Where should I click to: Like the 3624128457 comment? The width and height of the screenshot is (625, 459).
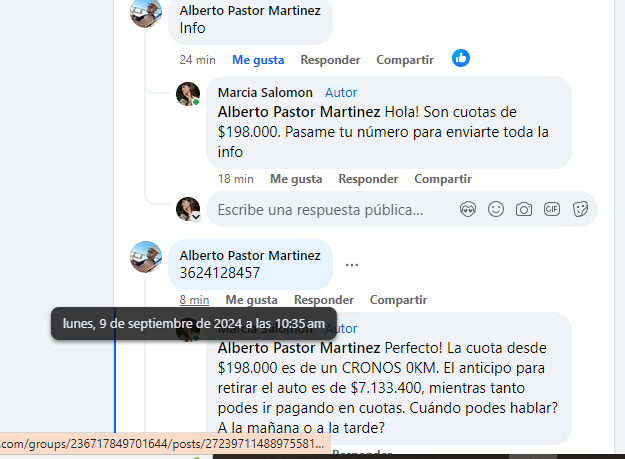(x=251, y=299)
